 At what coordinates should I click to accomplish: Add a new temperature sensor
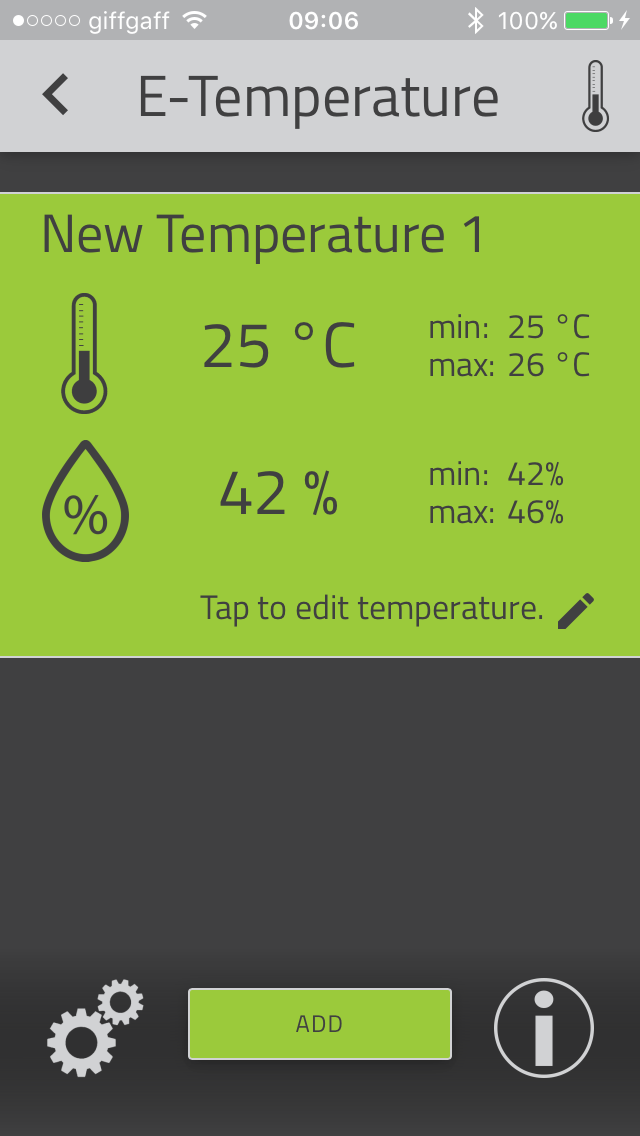coord(320,1023)
